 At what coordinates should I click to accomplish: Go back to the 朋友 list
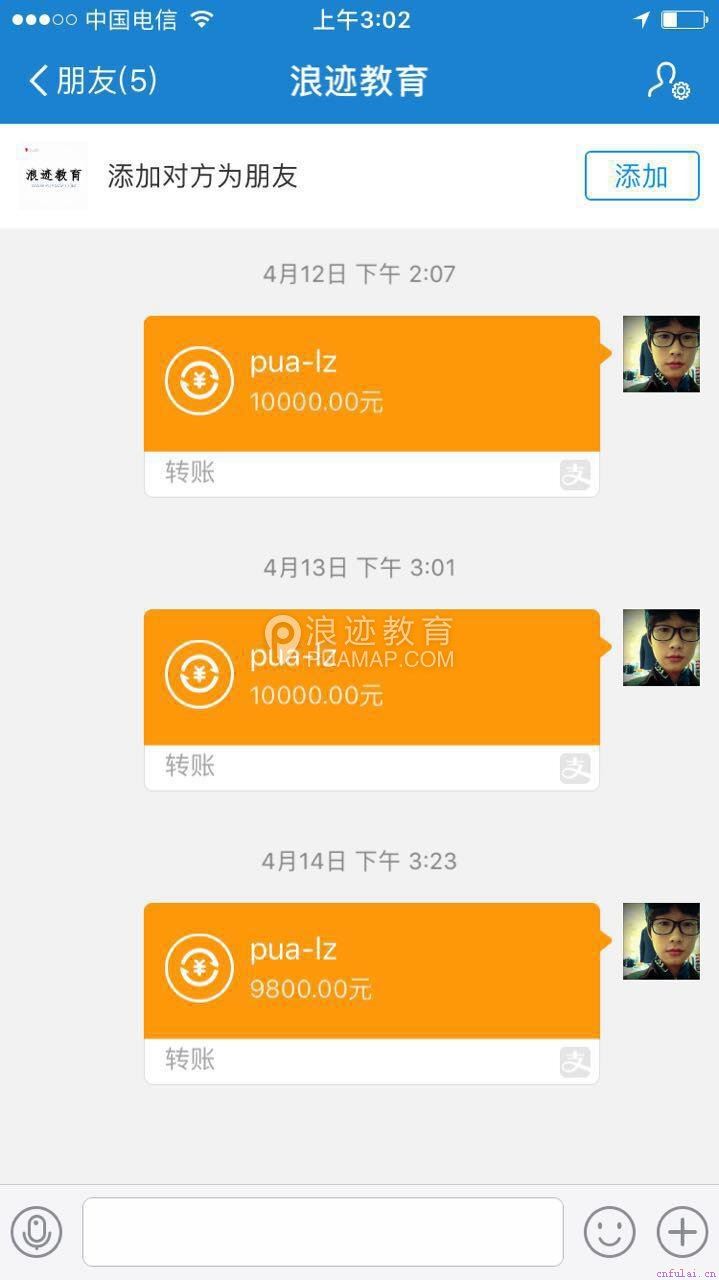click(92, 81)
